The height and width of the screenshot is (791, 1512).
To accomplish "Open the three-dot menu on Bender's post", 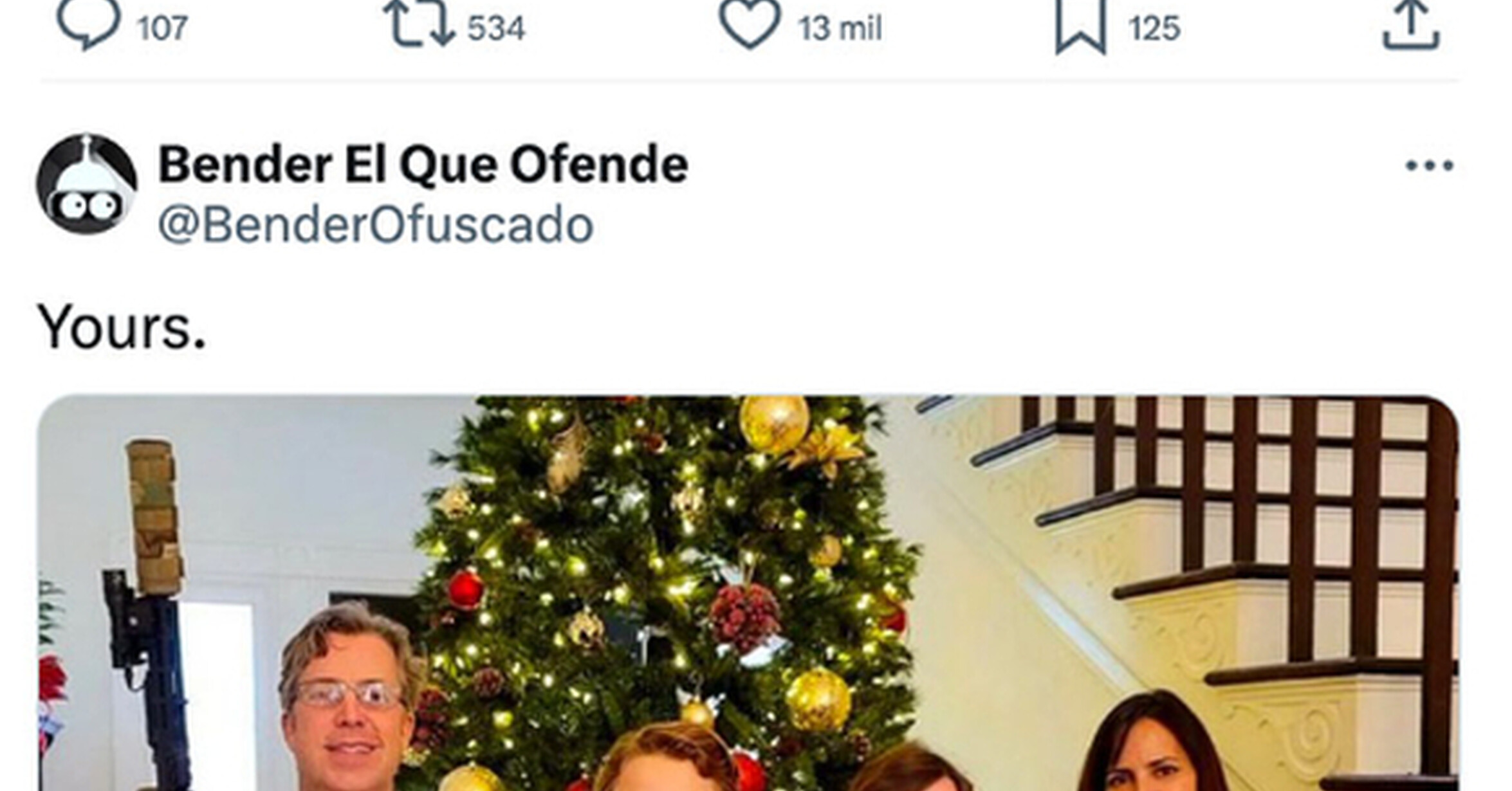I will click(1430, 166).
